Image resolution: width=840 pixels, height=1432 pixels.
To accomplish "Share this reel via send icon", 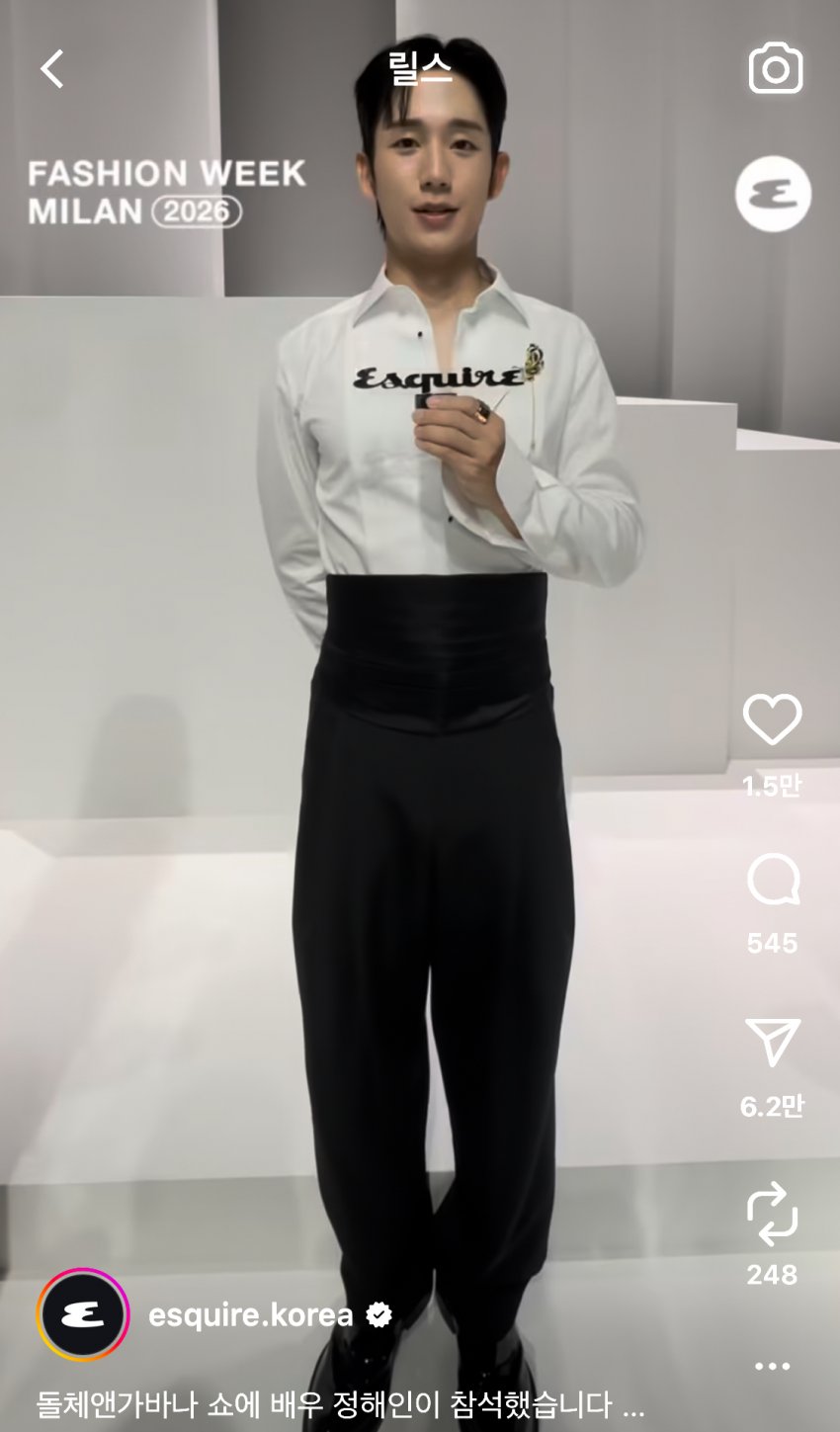I will click(772, 1041).
